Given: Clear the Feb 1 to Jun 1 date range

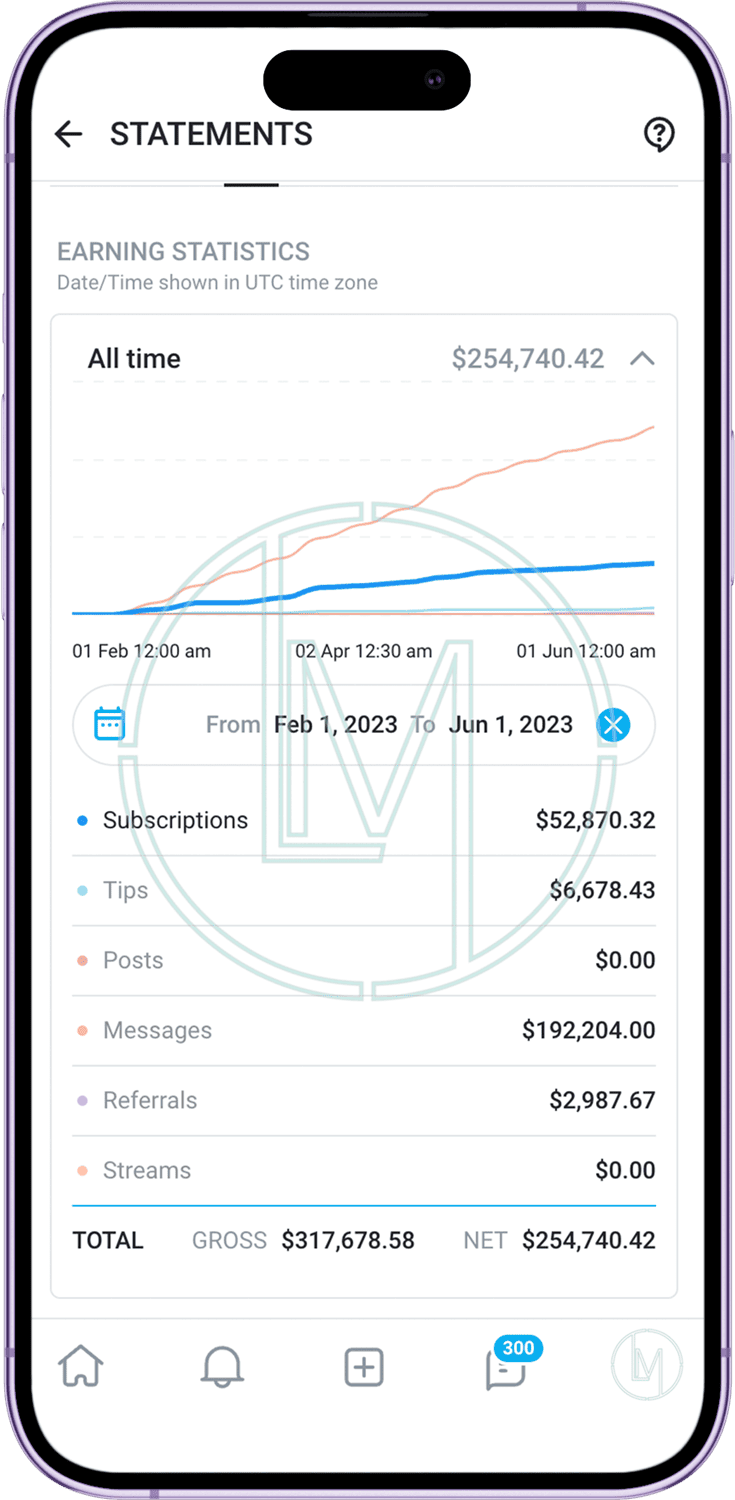Looking at the screenshot, I should 613,725.
